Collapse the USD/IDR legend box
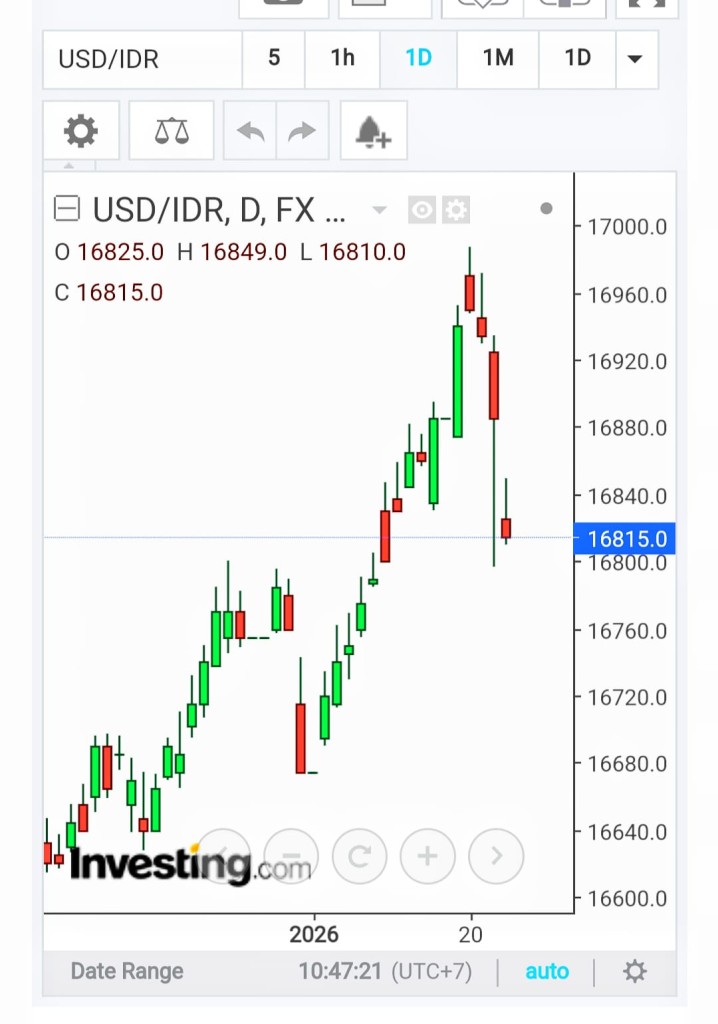 click(x=67, y=209)
